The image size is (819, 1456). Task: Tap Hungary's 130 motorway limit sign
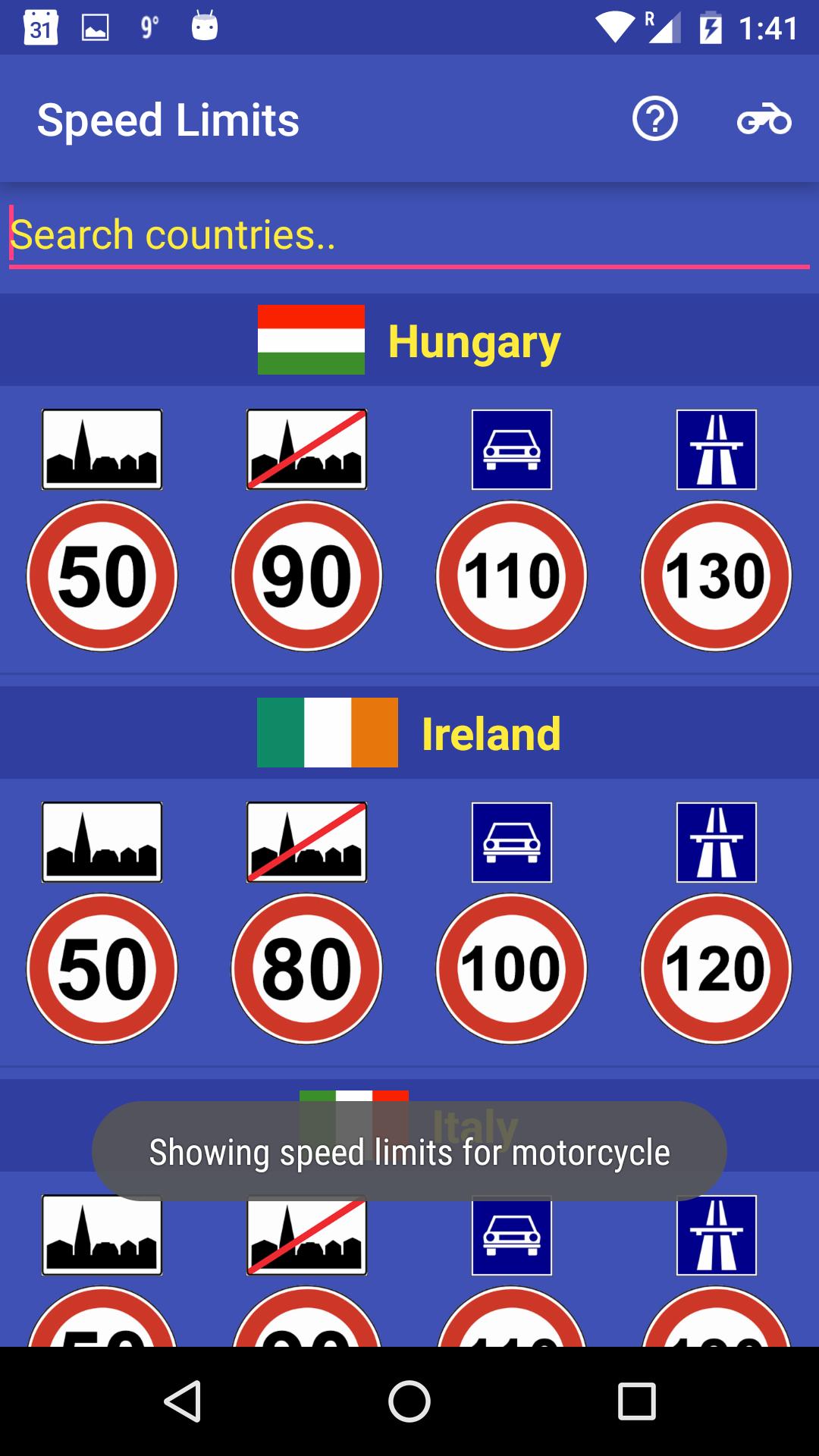[x=716, y=576]
